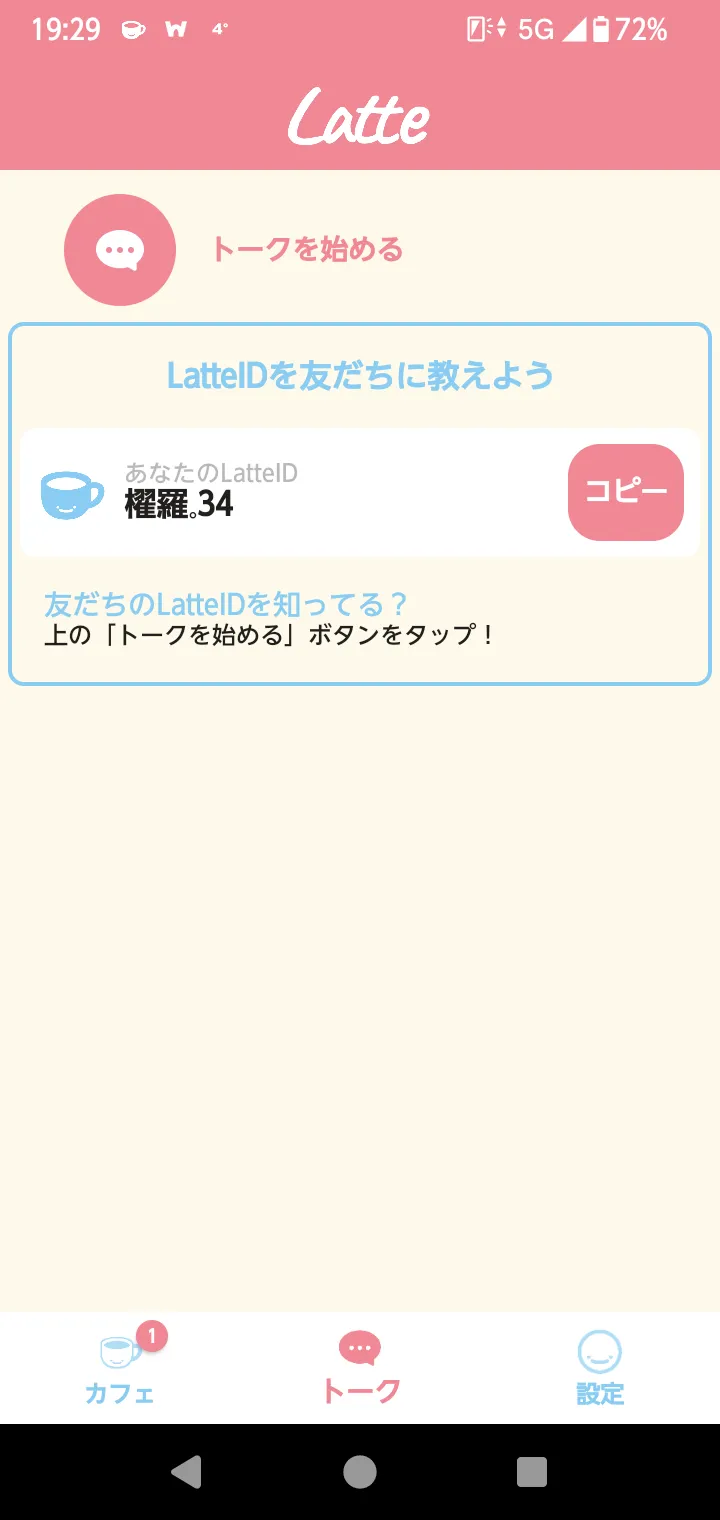This screenshot has height=1520, width=720.
Task: Return to the home screen
Action: point(360,1472)
